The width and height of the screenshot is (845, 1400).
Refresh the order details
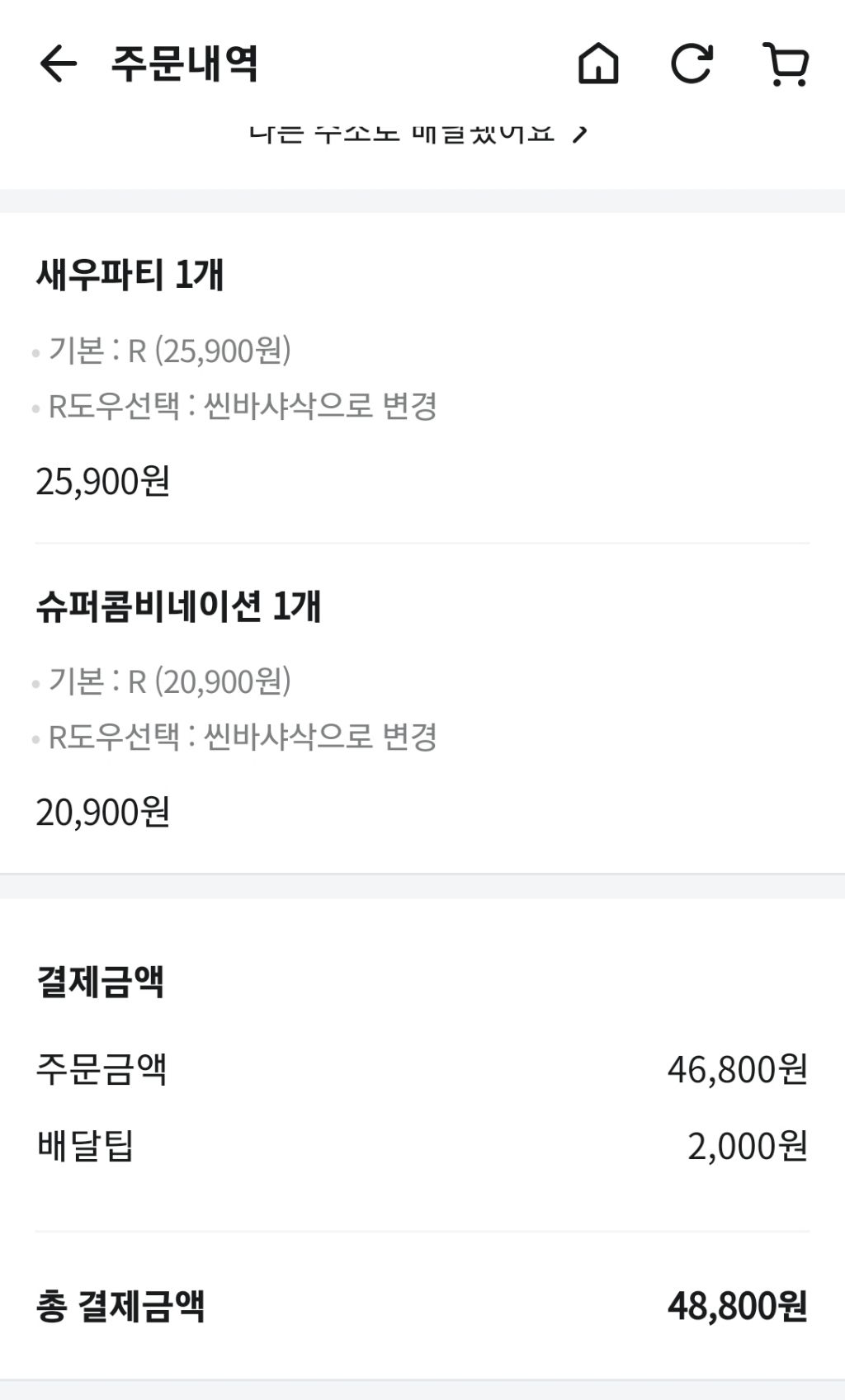(692, 64)
